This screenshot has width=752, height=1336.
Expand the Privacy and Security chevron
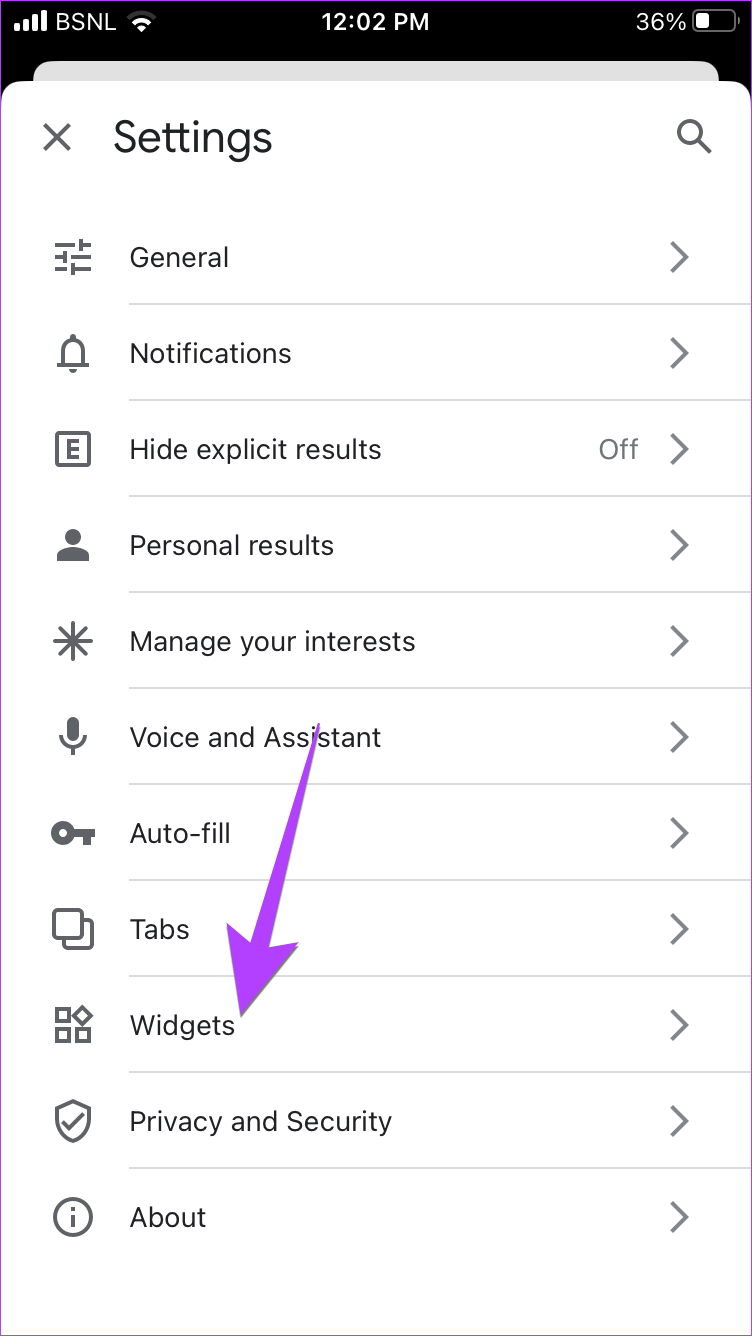tap(679, 1121)
